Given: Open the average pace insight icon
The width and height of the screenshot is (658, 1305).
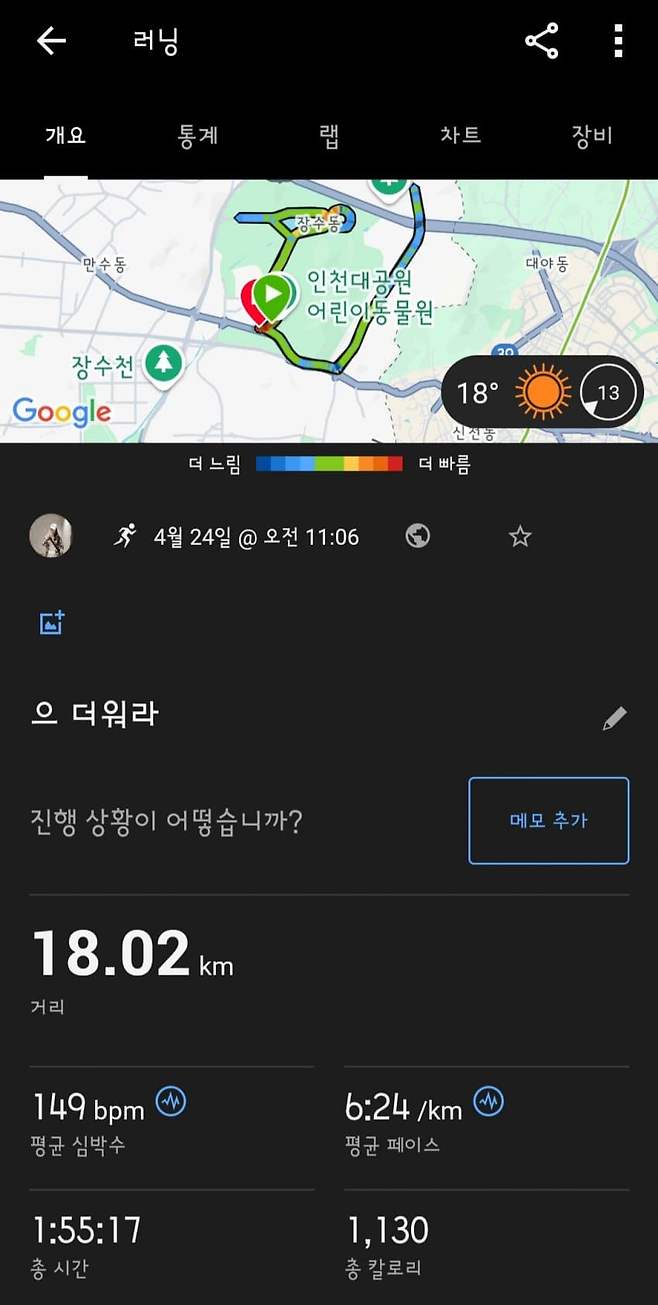Looking at the screenshot, I should (x=489, y=1103).
